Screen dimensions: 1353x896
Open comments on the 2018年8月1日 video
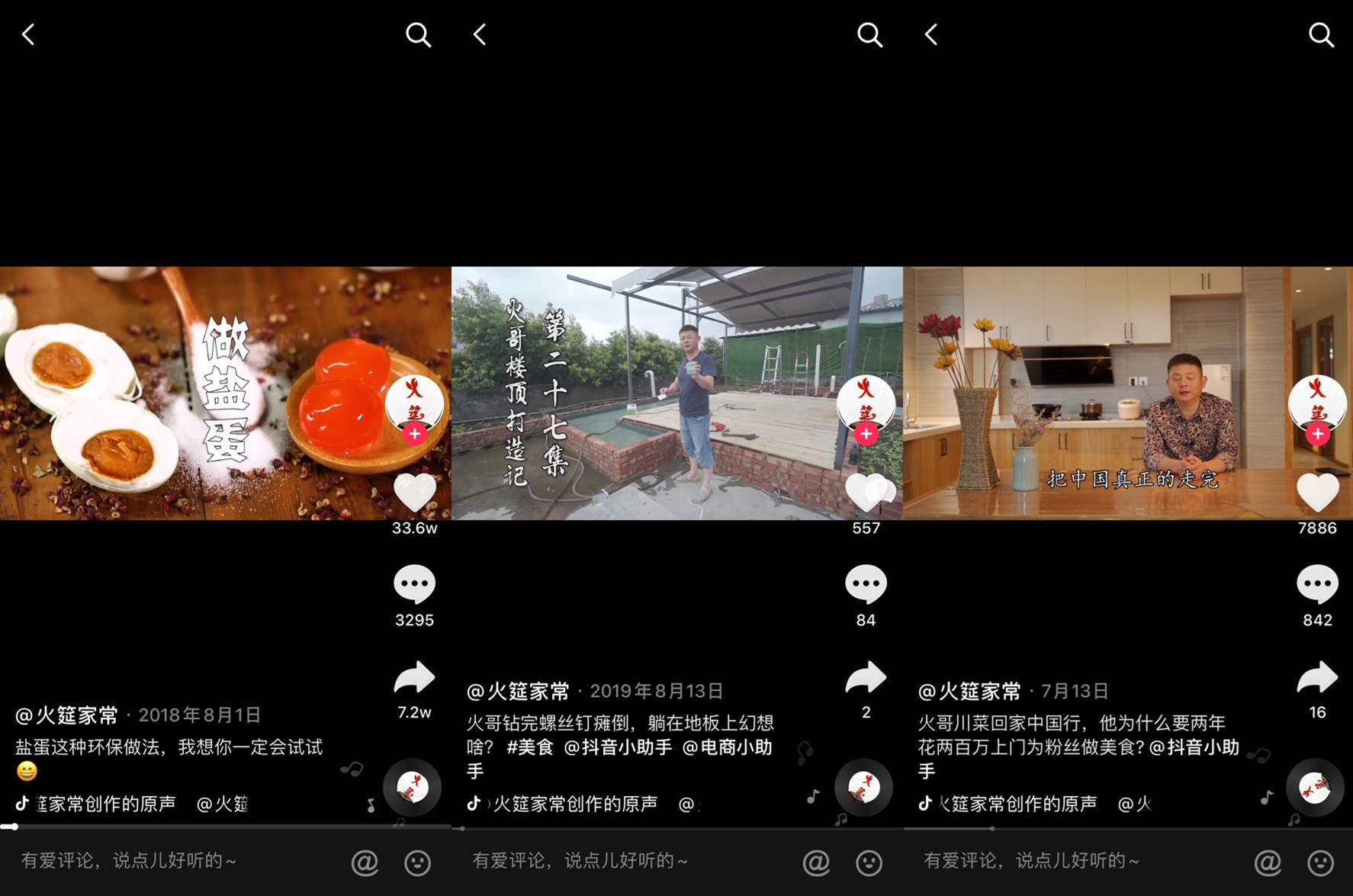(x=414, y=584)
